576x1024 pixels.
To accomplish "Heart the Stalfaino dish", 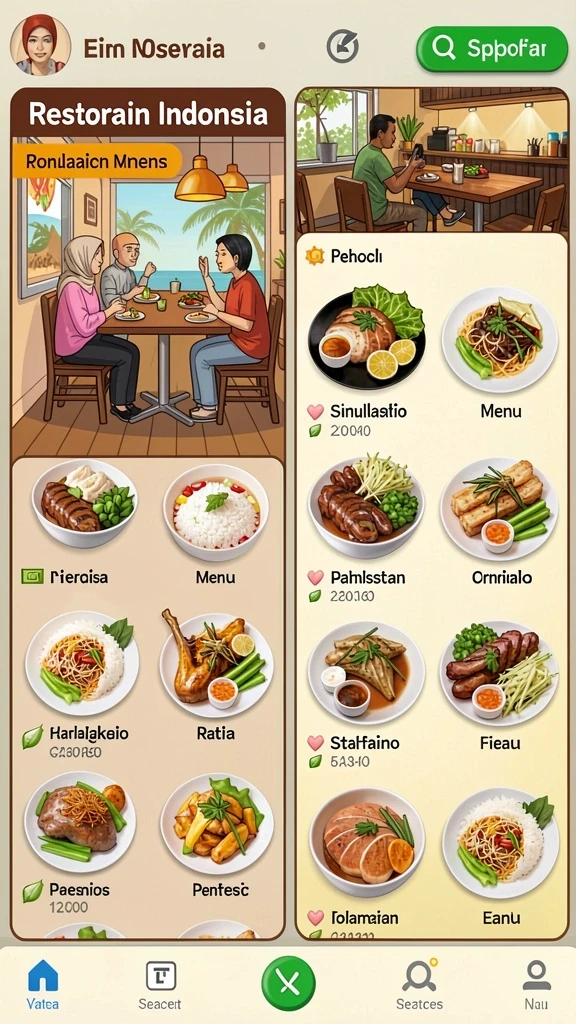I will click(315, 743).
